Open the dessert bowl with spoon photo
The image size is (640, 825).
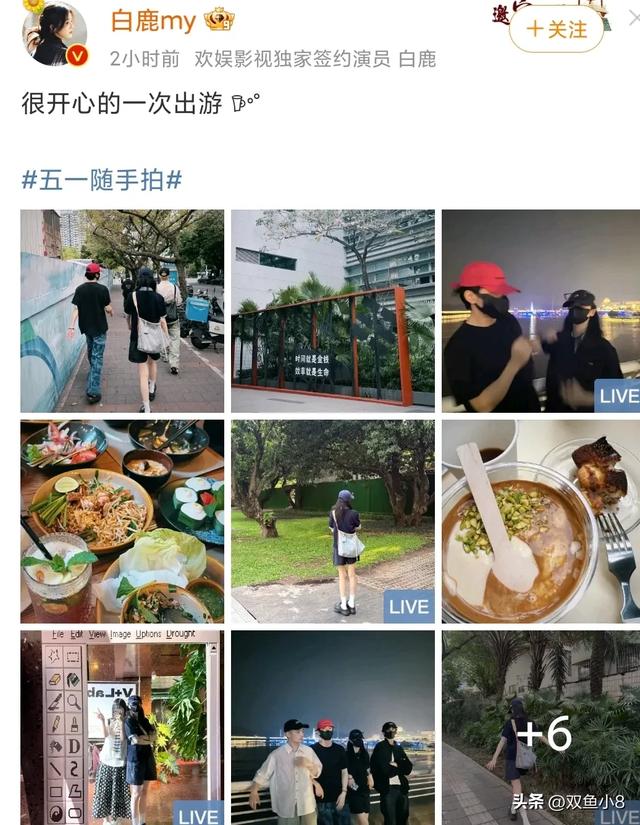click(x=541, y=521)
